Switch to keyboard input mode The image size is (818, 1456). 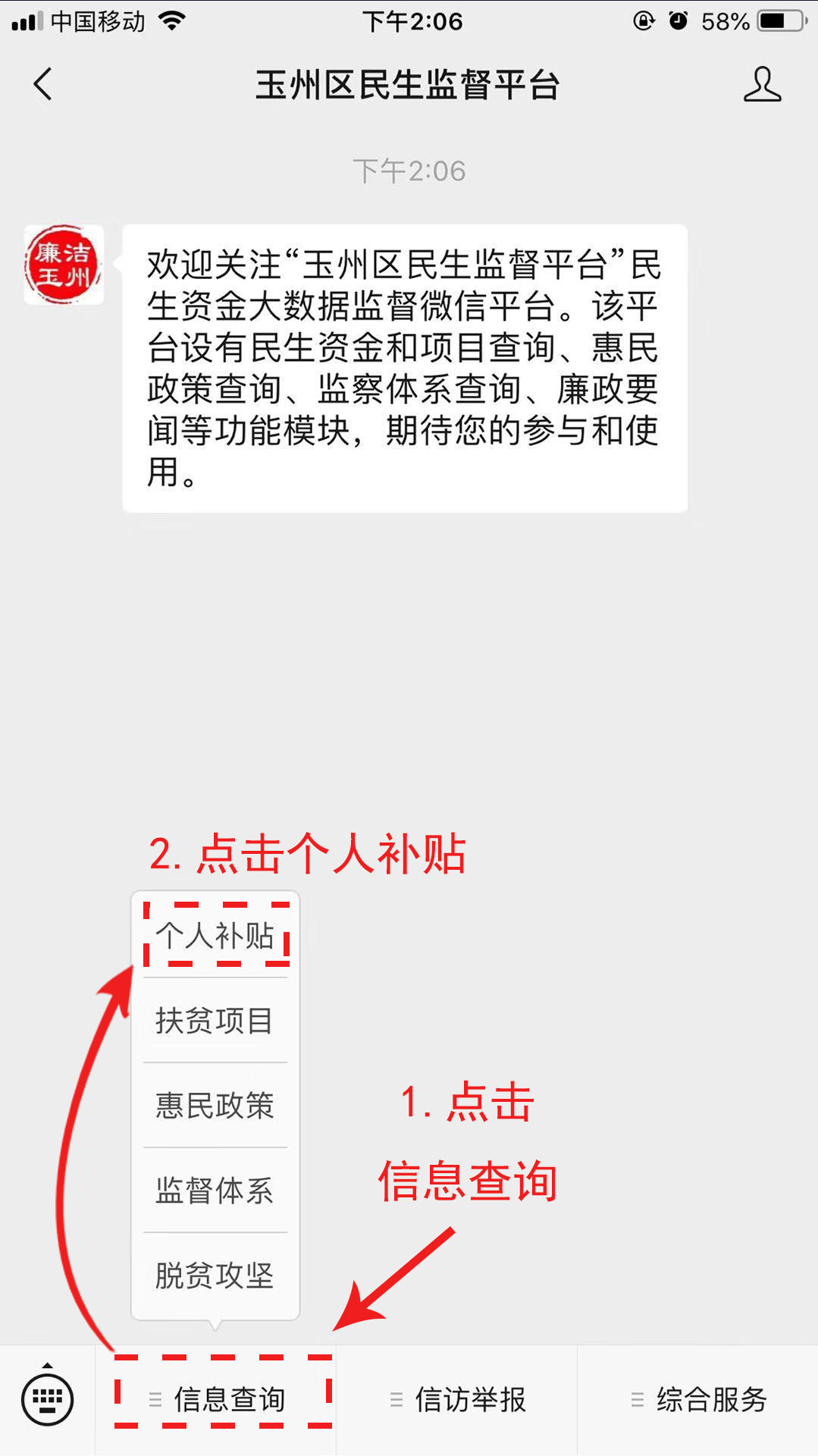47,1400
